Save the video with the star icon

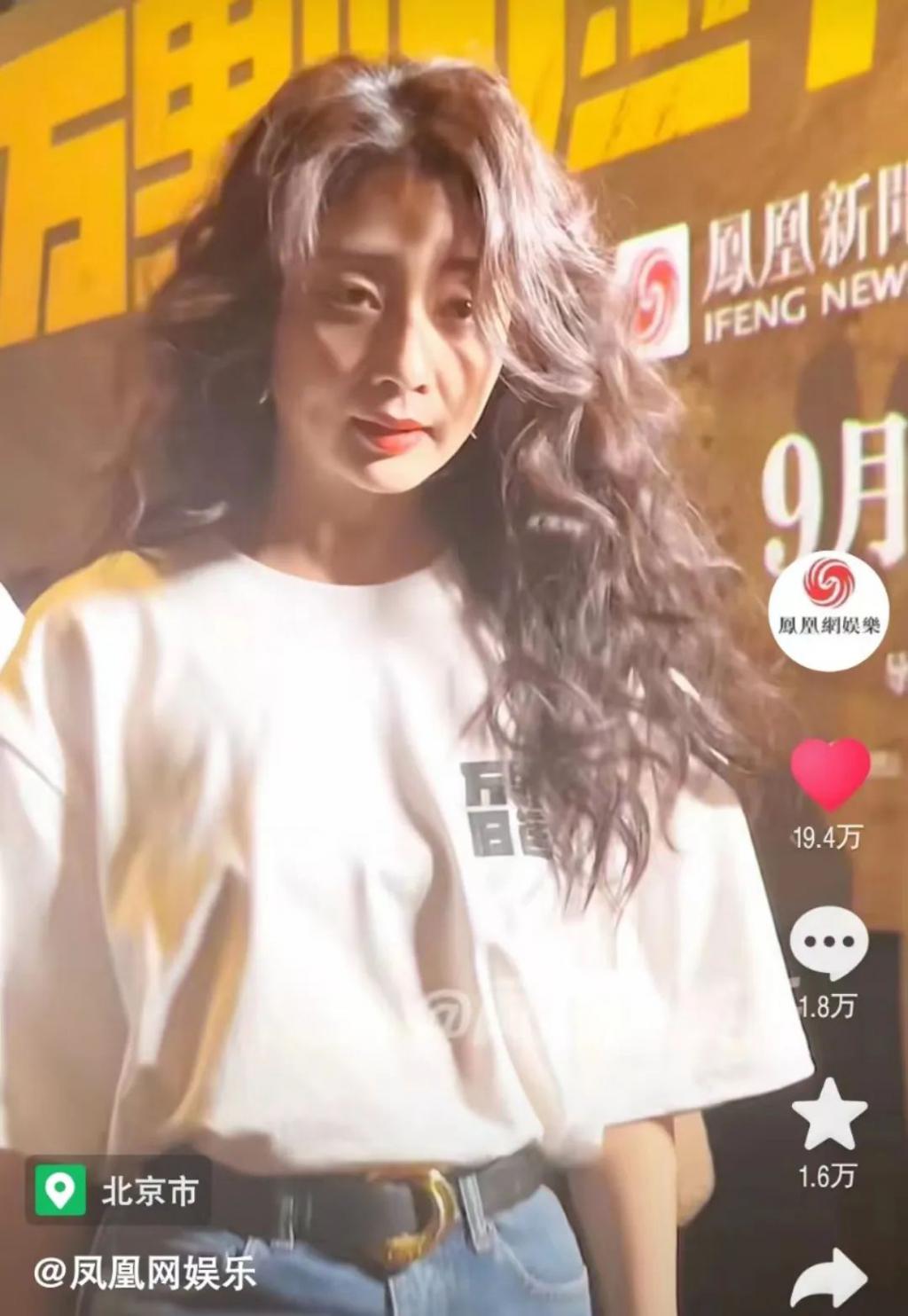point(829,1116)
